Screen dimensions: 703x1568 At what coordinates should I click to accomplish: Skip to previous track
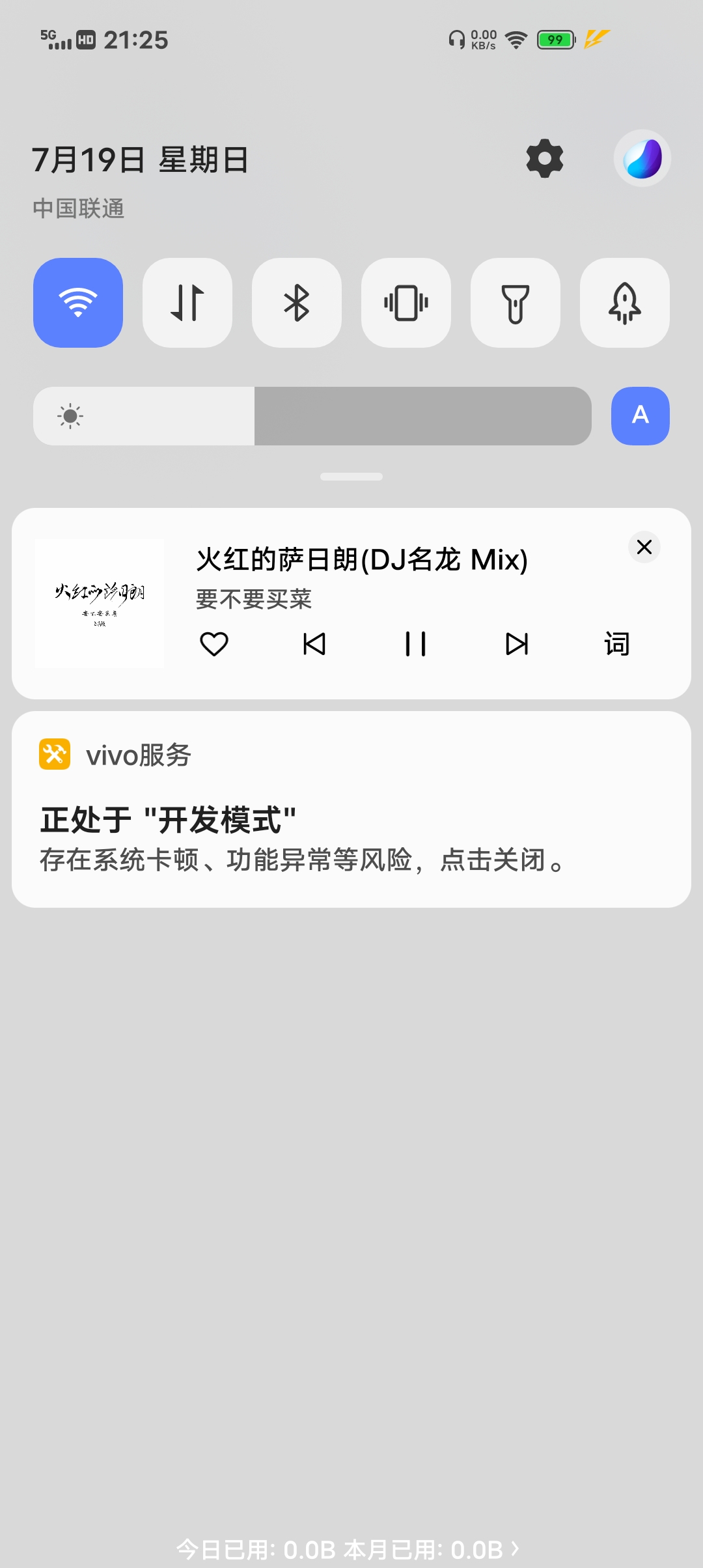tap(314, 644)
